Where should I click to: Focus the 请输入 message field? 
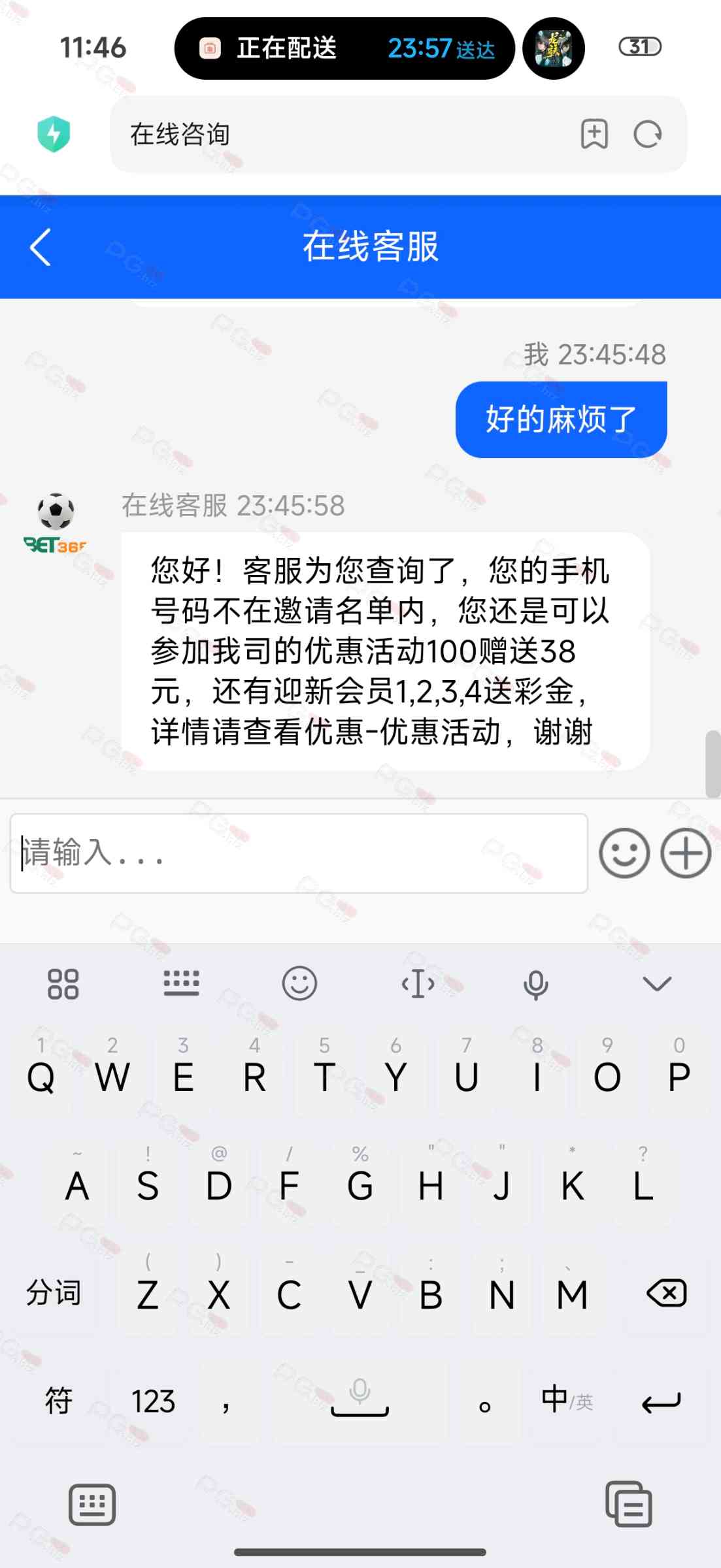click(299, 853)
